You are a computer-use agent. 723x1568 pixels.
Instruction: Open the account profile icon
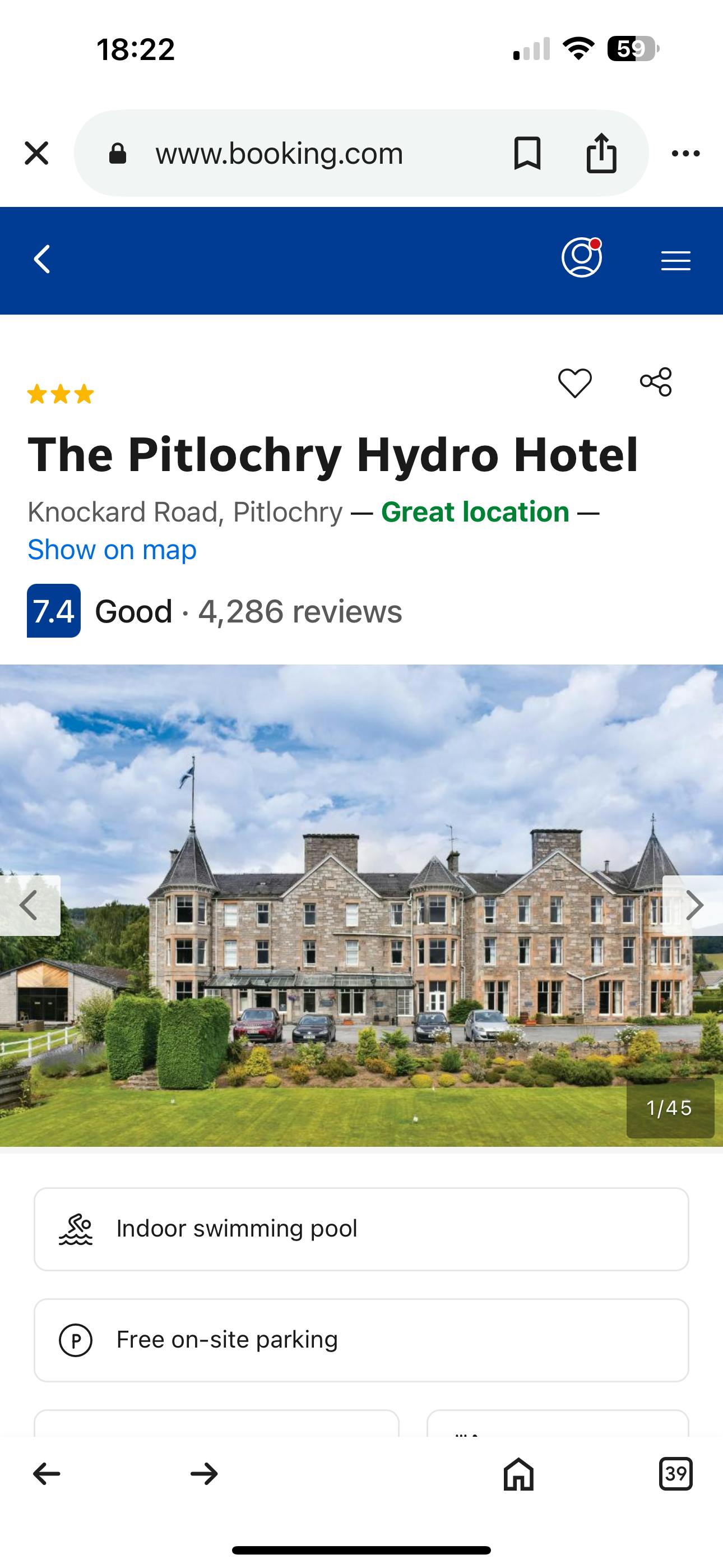coord(581,257)
